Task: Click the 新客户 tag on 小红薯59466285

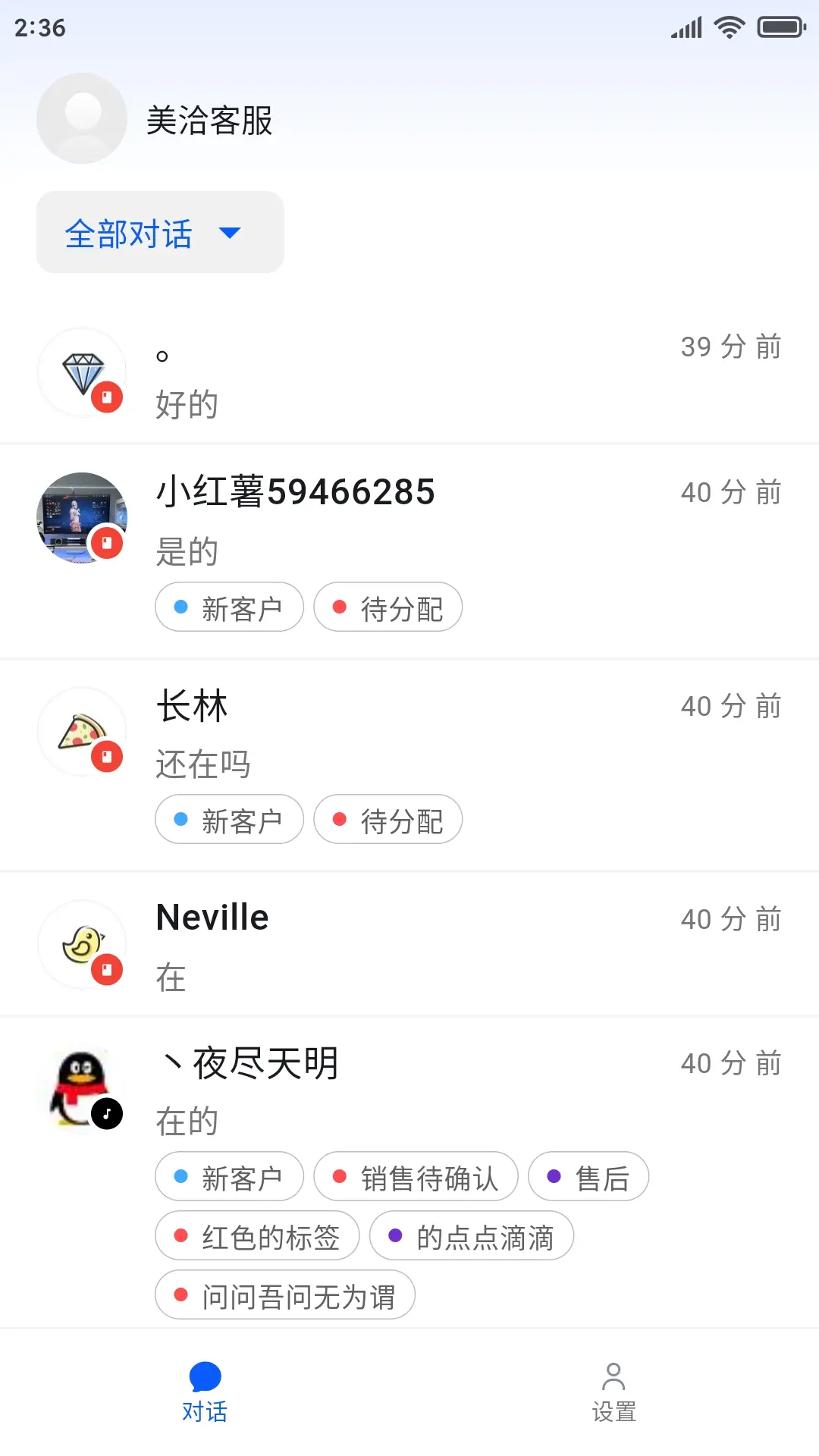Action: click(x=229, y=607)
